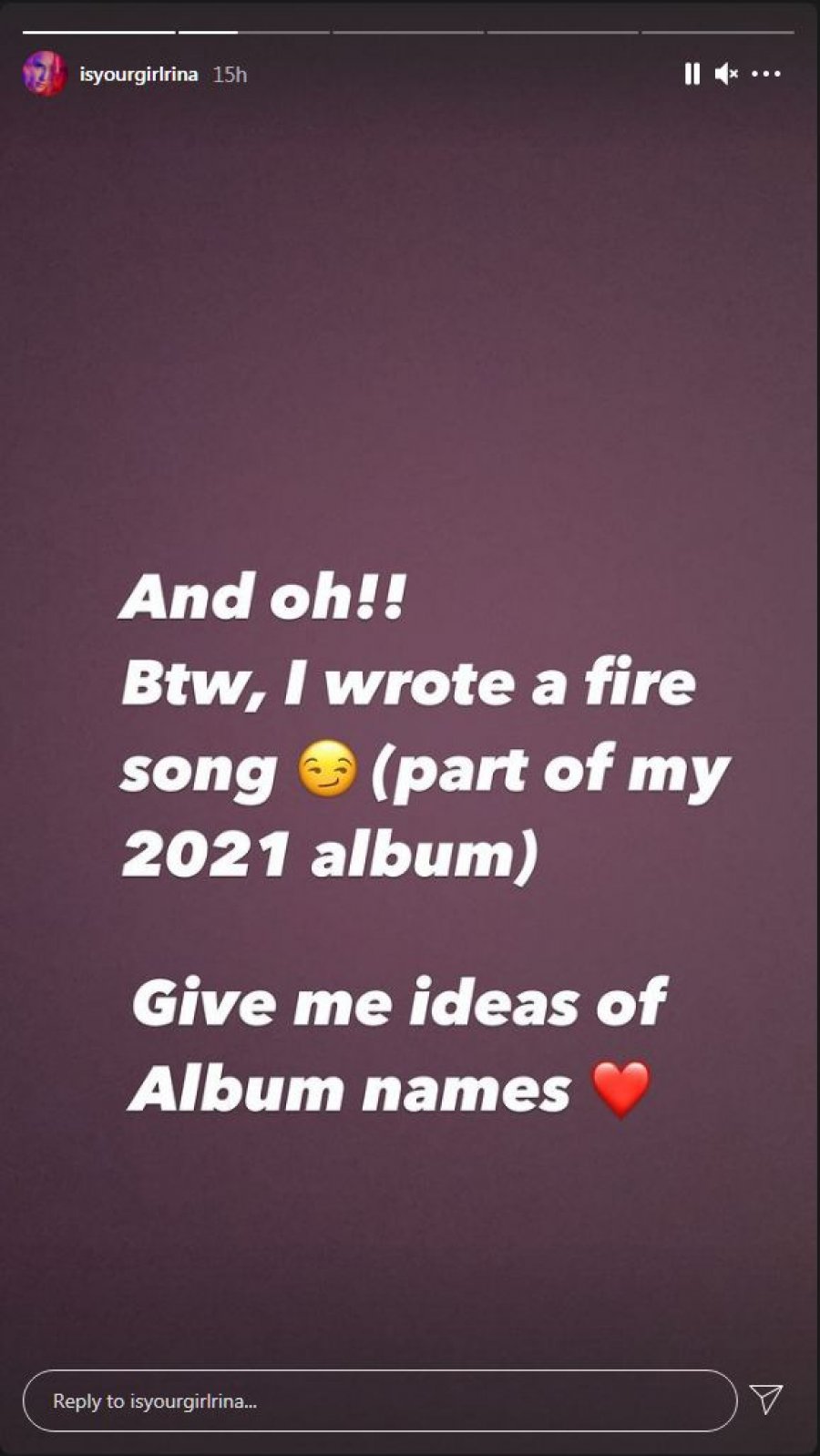
Task: Share the story via paper plane icon
Action: (x=765, y=1399)
